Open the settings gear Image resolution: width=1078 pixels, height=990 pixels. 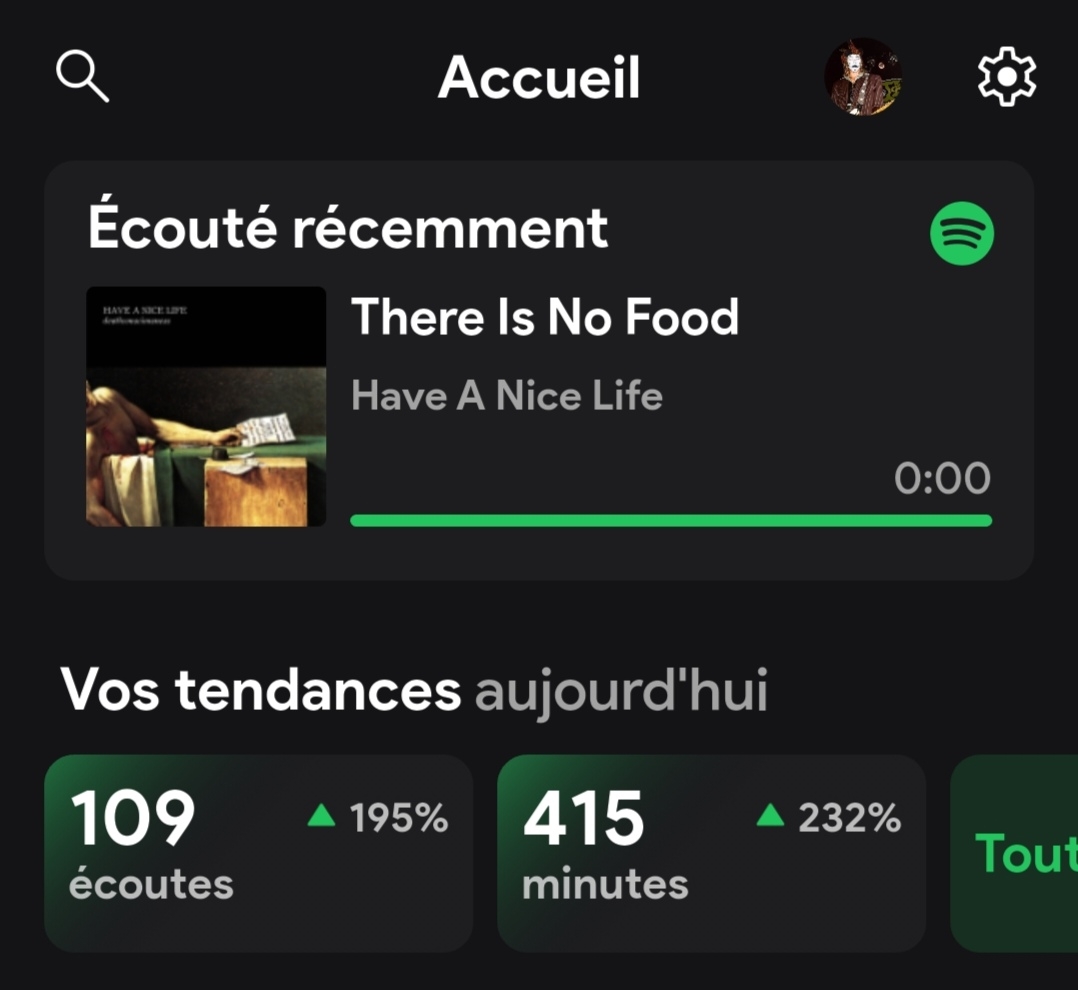pyautogui.click(x=1006, y=77)
